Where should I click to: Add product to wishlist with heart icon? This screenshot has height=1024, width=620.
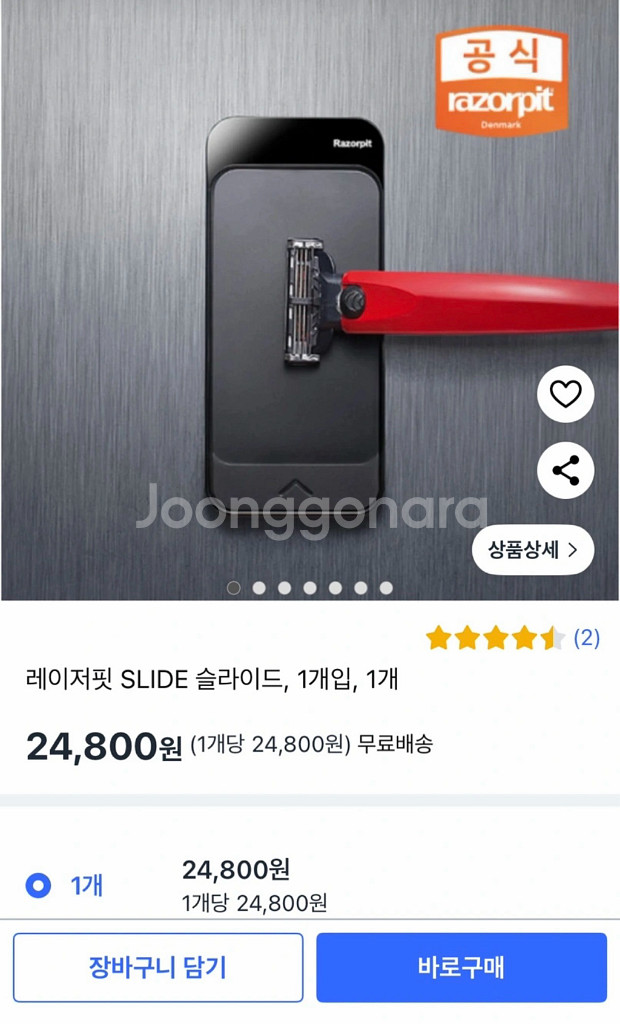point(565,395)
